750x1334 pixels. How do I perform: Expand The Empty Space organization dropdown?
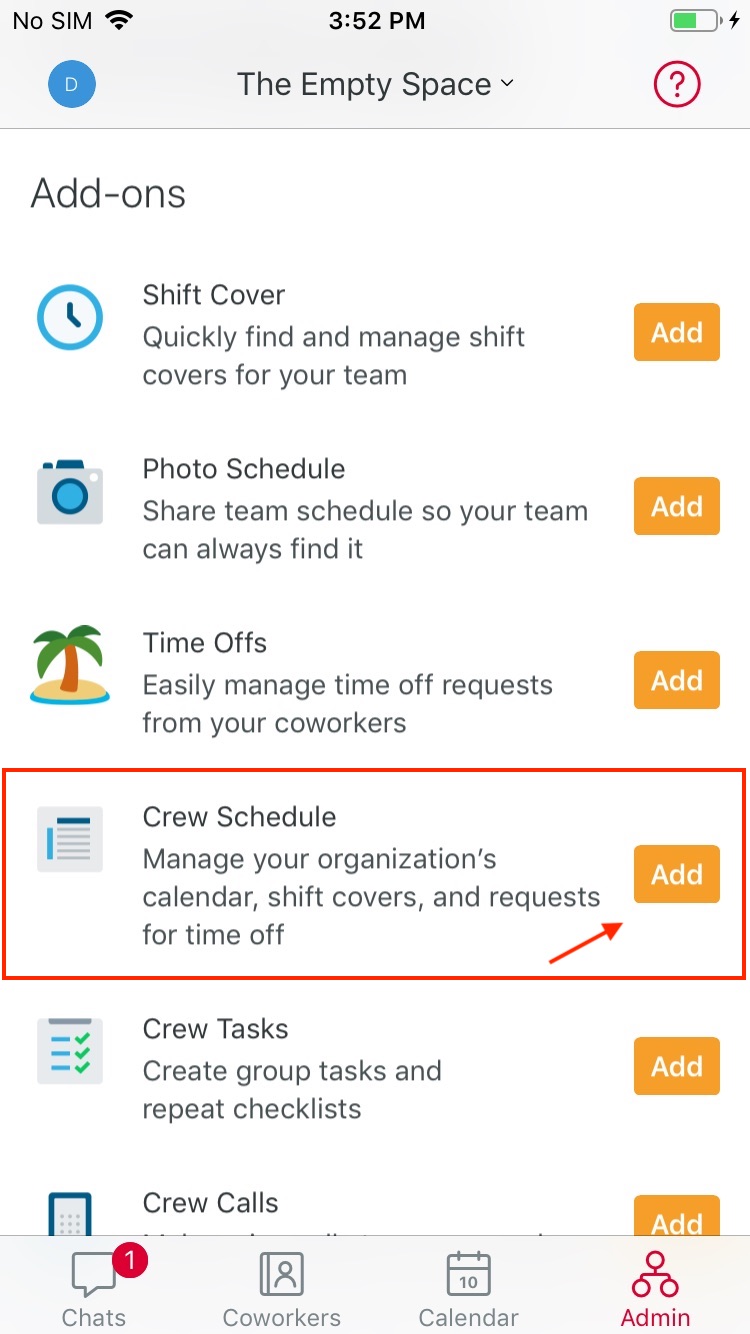tap(375, 84)
